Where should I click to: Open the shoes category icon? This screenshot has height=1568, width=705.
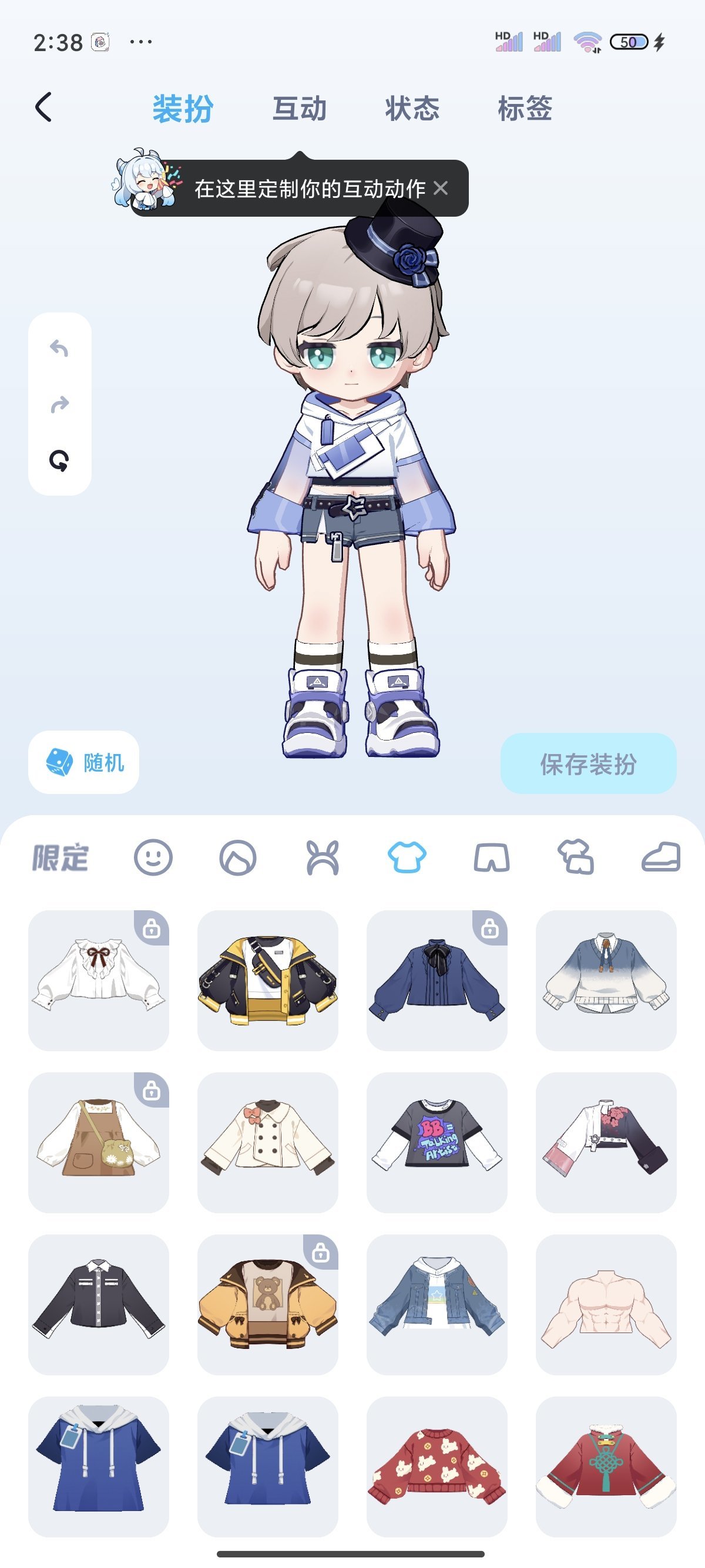(660, 857)
